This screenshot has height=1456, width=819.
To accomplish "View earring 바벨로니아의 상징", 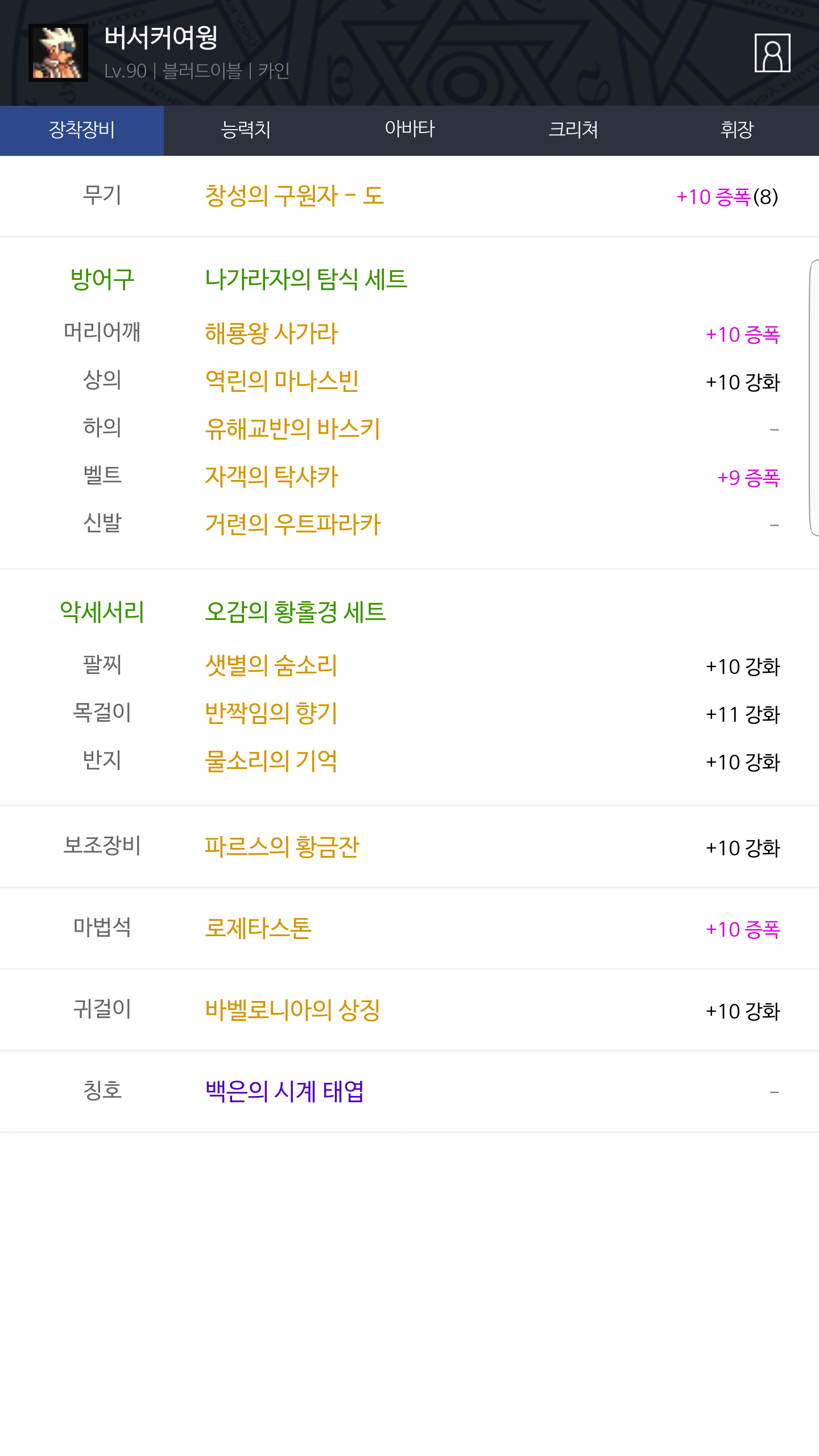I will pyautogui.click(x=292, y=1010).
